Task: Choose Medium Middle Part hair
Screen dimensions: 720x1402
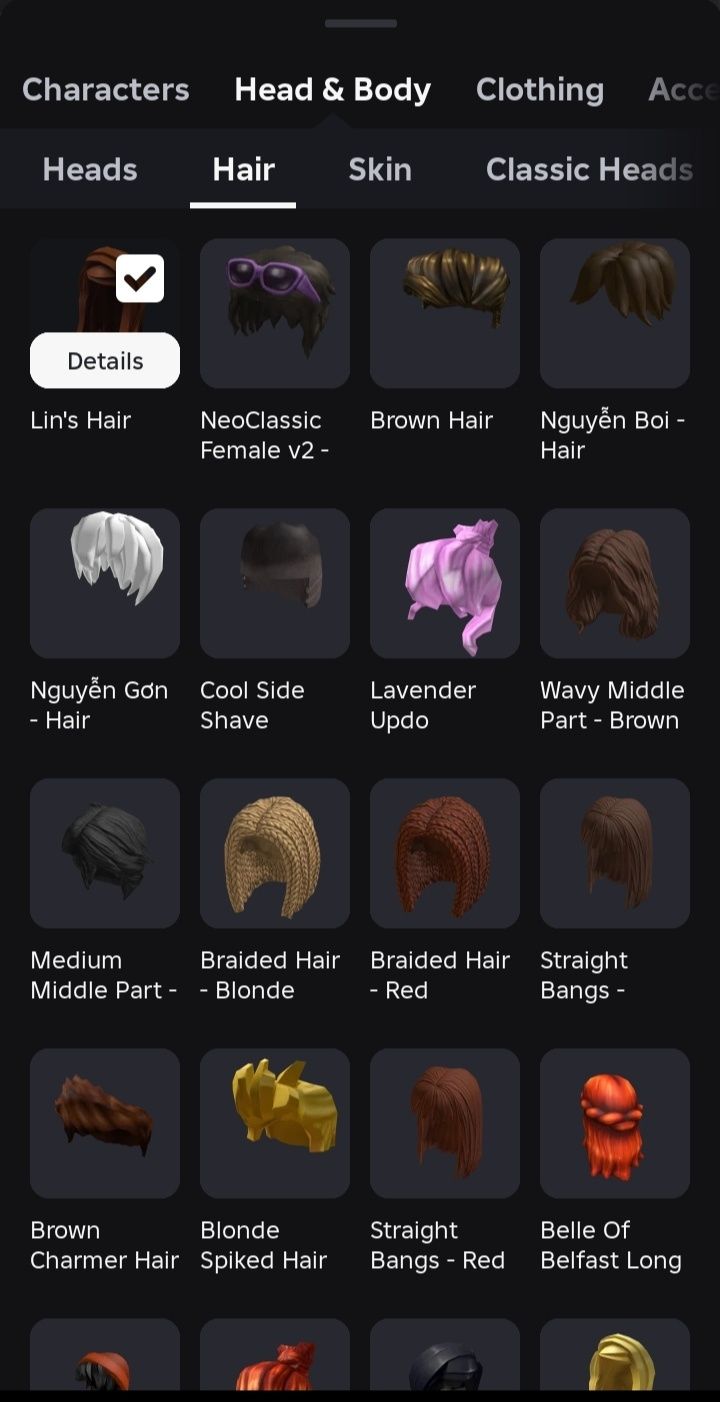Action: tap(105, 853)
